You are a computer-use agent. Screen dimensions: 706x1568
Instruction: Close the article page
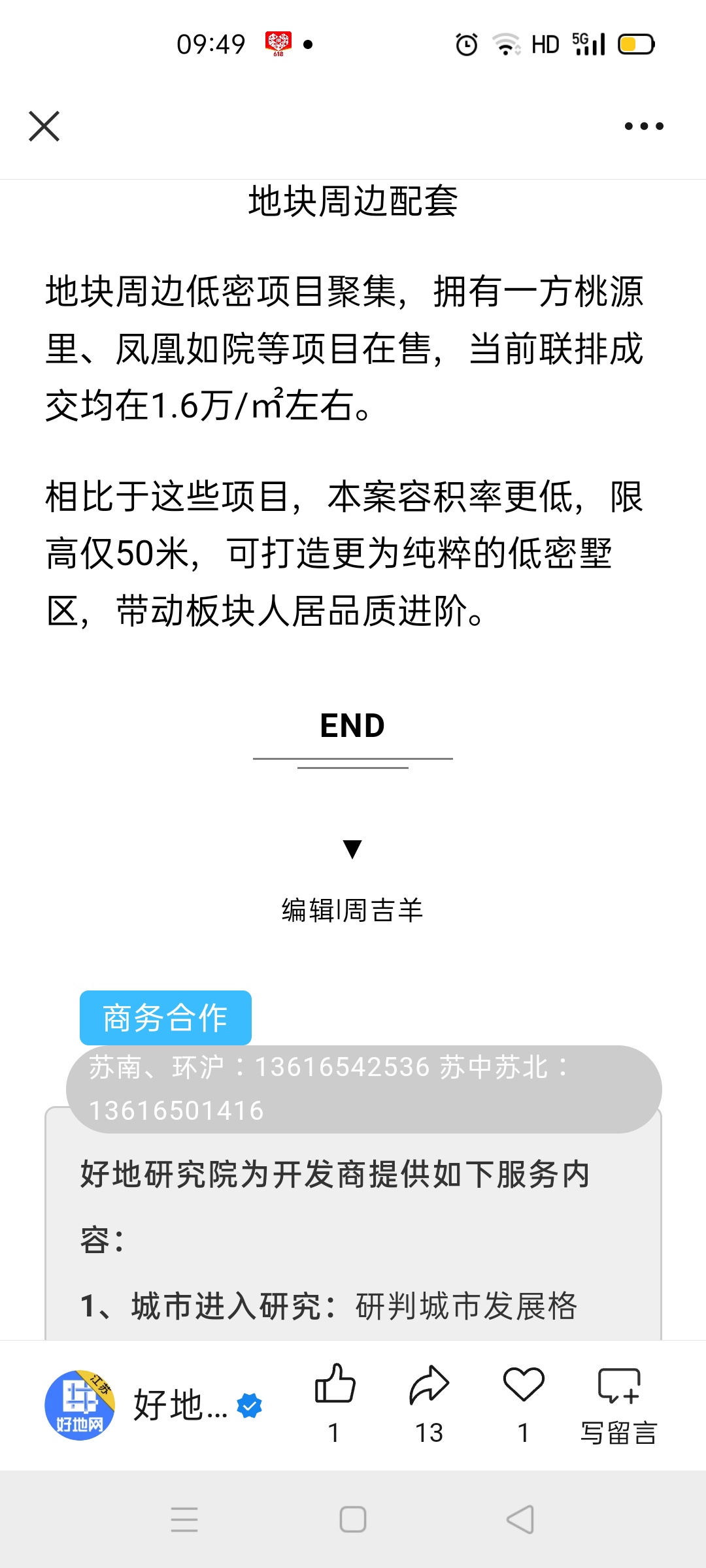pyautogui.click(x=44, y=126)
